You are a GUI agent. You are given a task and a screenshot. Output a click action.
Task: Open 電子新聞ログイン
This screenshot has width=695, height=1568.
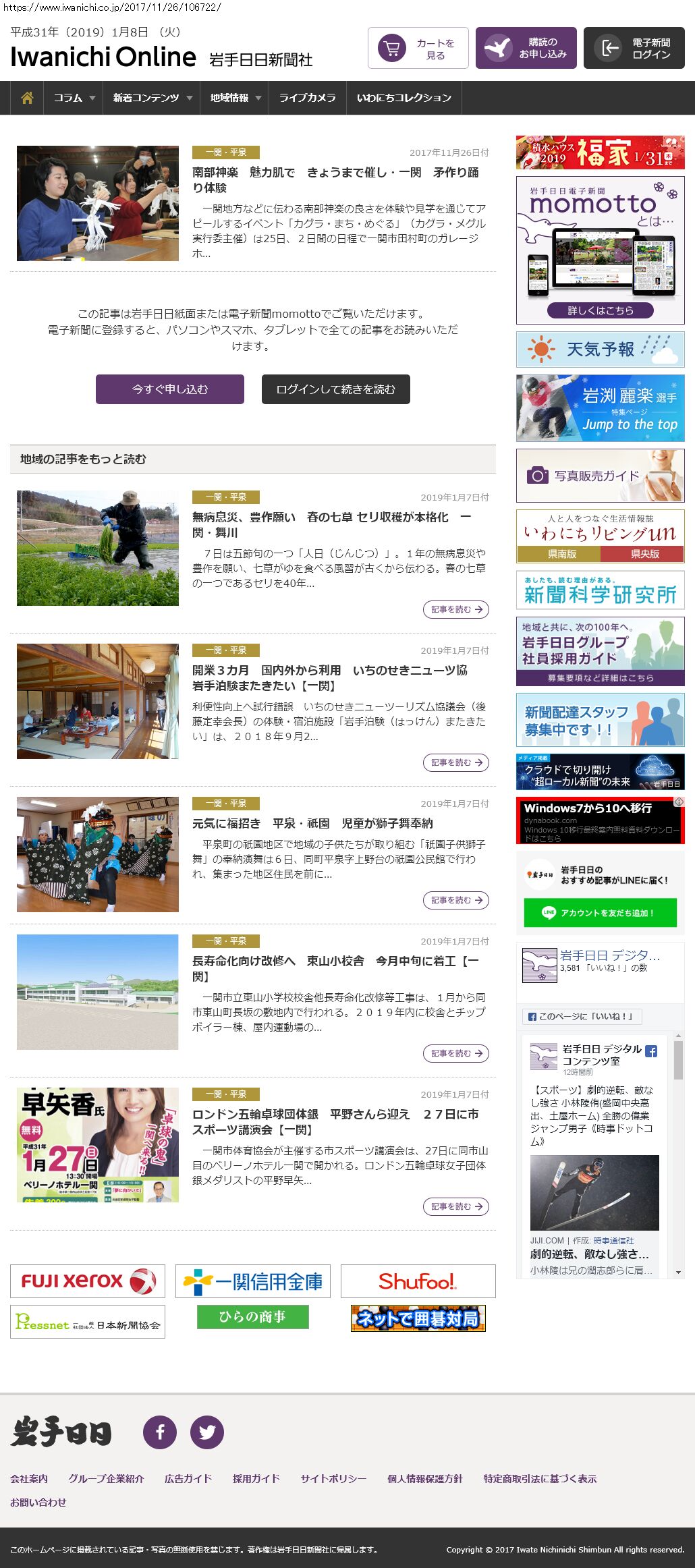click(634, 48)
